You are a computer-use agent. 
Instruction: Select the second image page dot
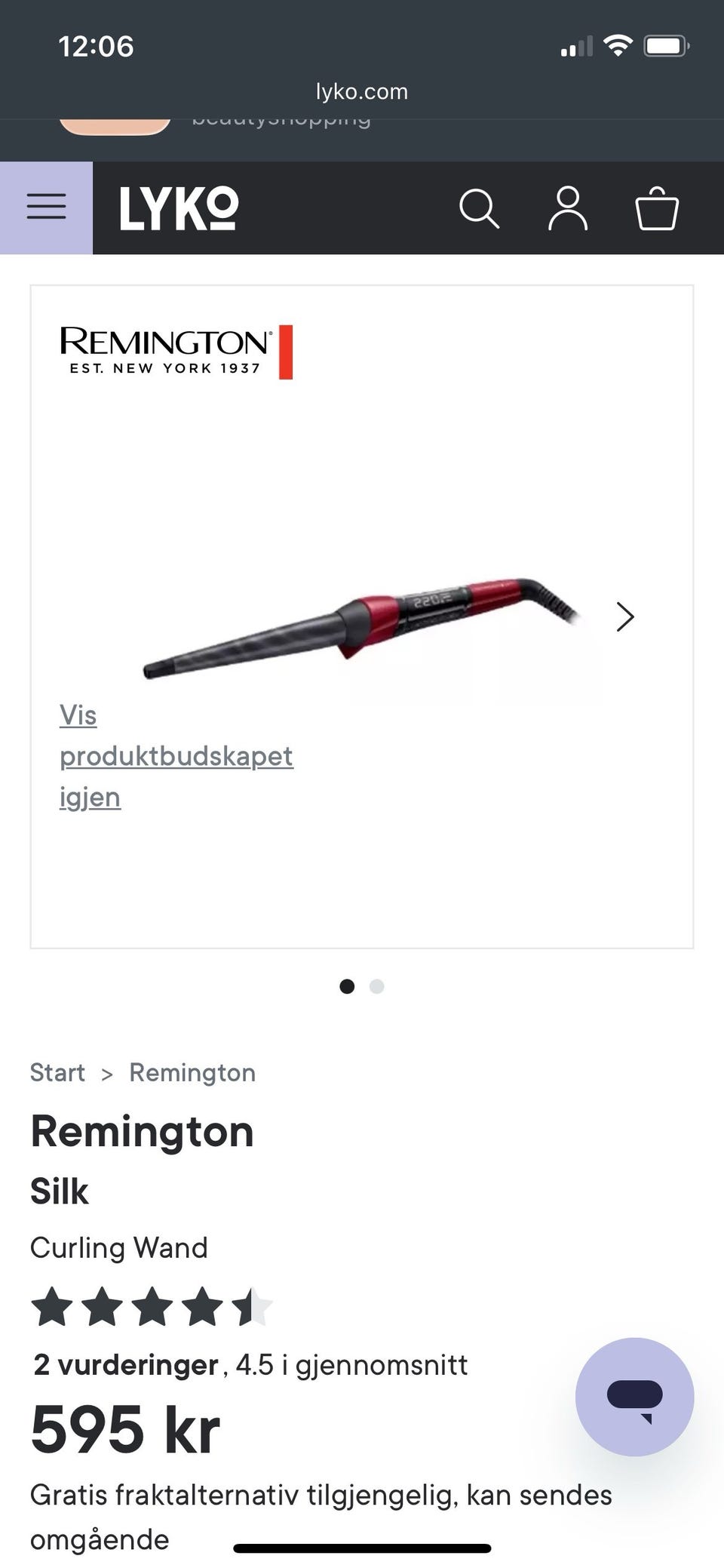377,986
